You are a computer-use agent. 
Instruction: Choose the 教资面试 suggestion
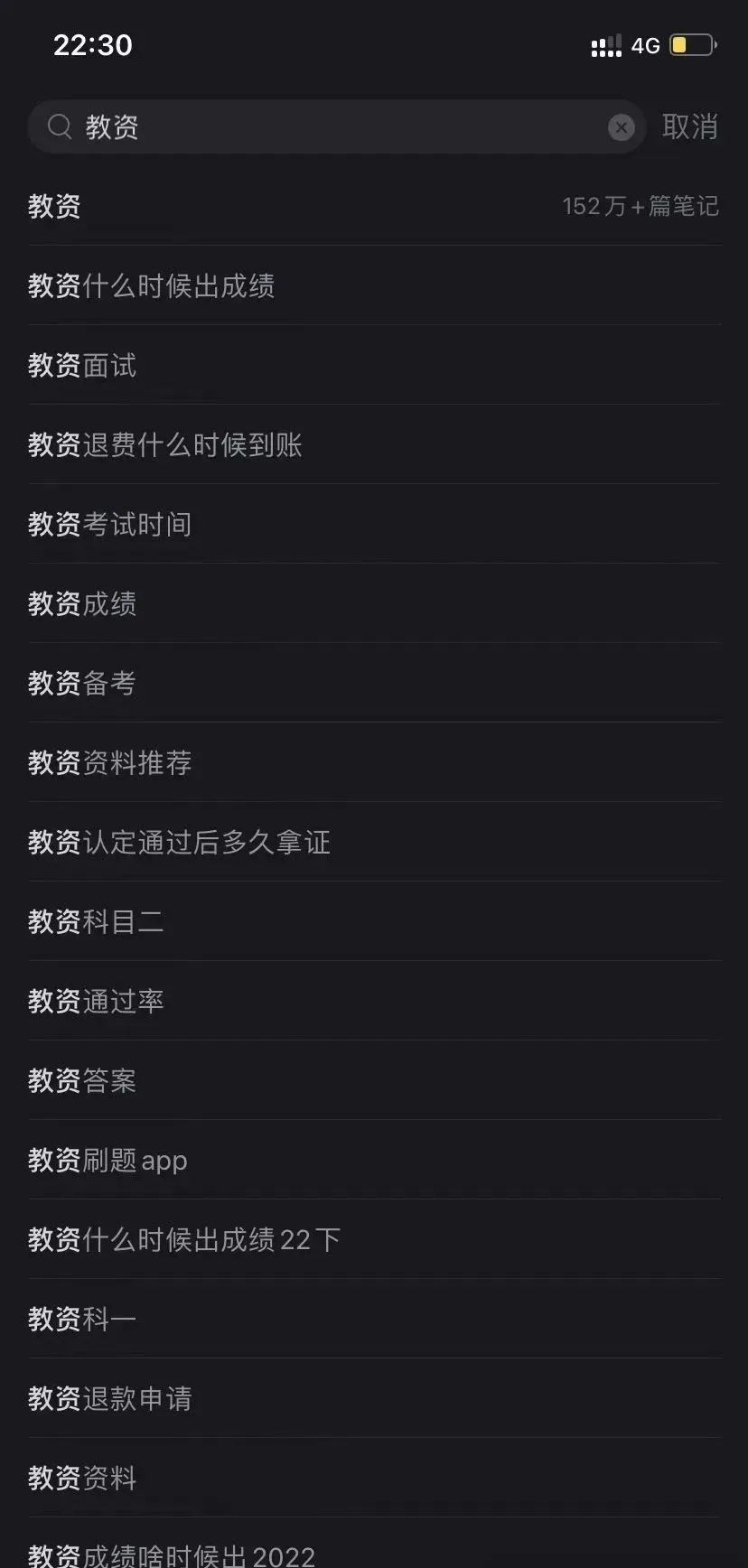click(x=374, y=365)
